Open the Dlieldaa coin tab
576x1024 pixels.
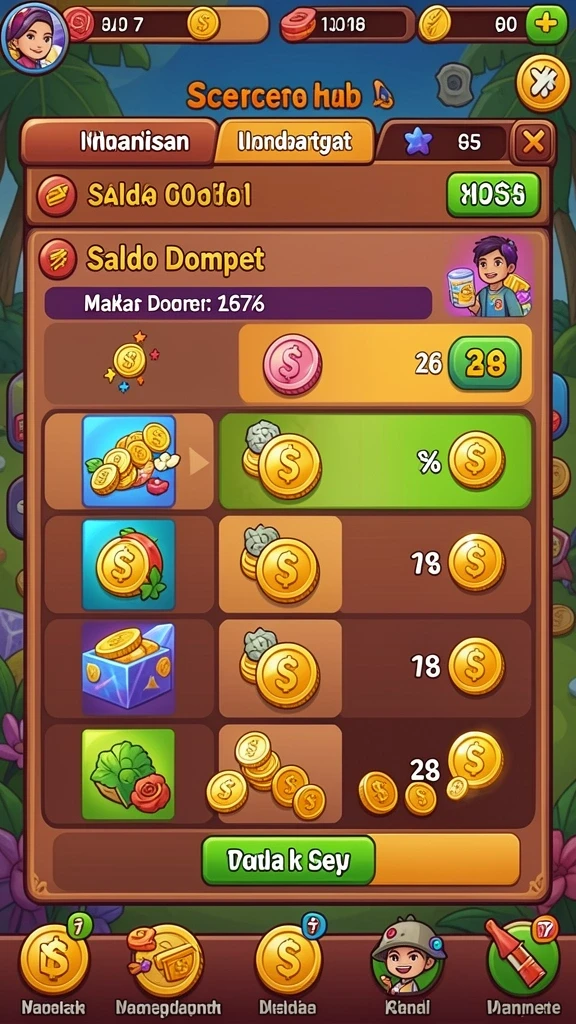pos(288,968)
